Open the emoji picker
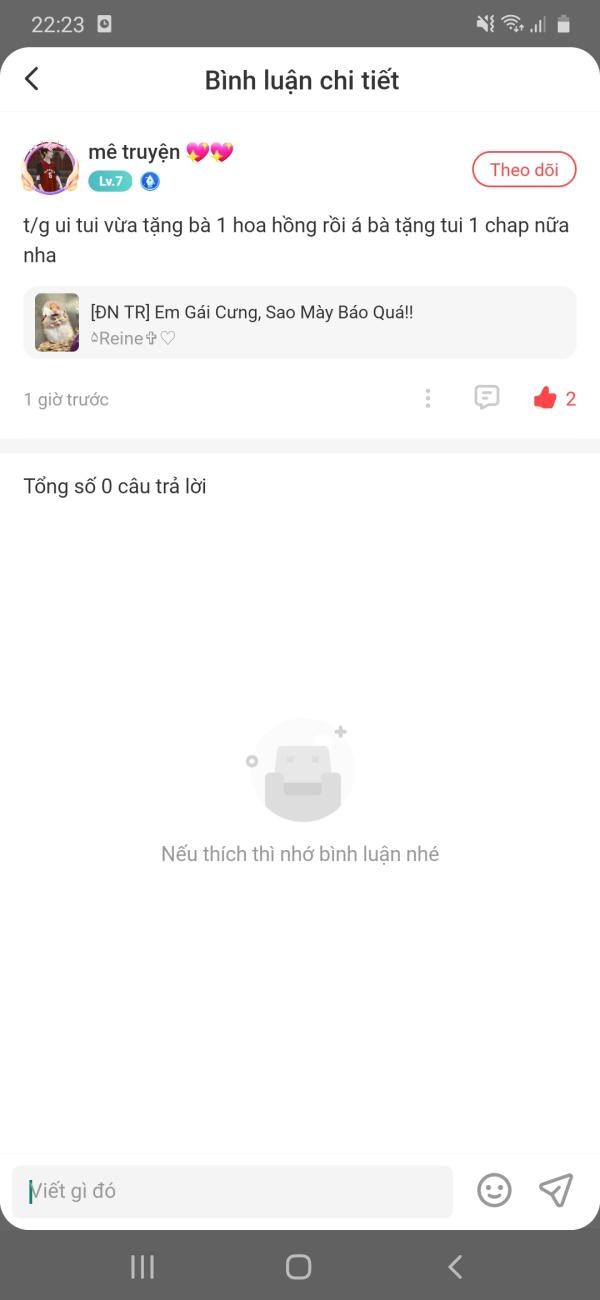600x1300 pixels. 494,1190
